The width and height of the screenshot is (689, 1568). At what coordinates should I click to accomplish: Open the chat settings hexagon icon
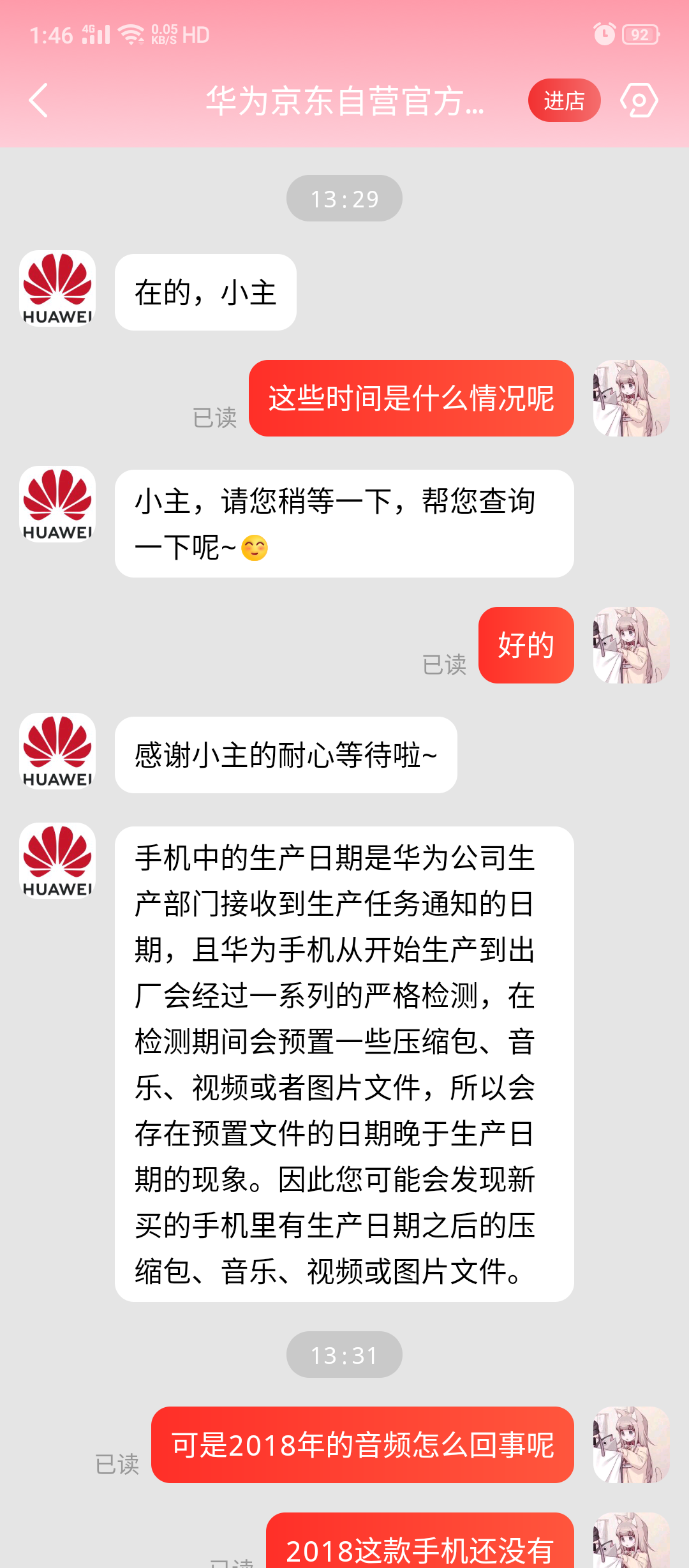639,100
